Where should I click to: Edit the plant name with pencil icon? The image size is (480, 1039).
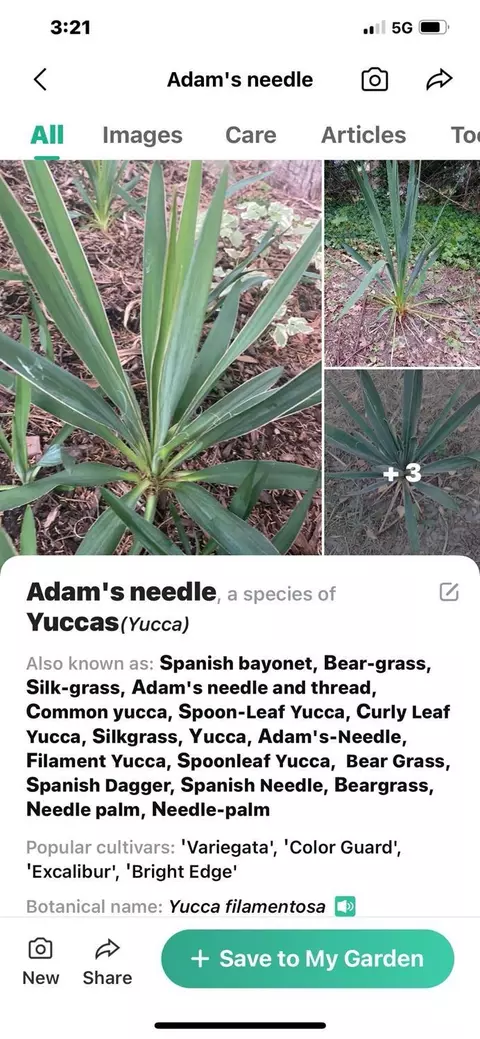coord(449,592)
